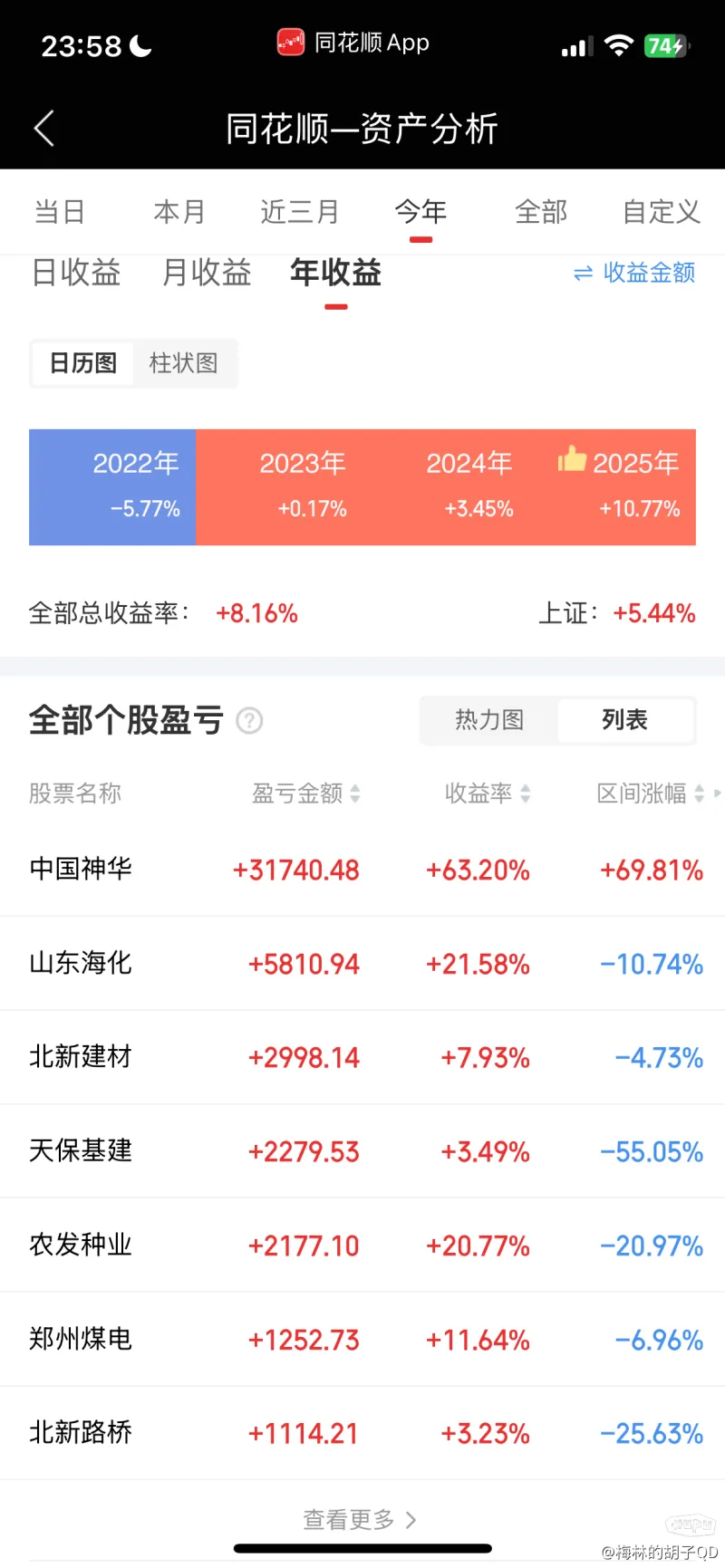This screenshot has height=1568, width=725.
Task: Open the 2022年 yearly return tile
Action: pos(112,487)
